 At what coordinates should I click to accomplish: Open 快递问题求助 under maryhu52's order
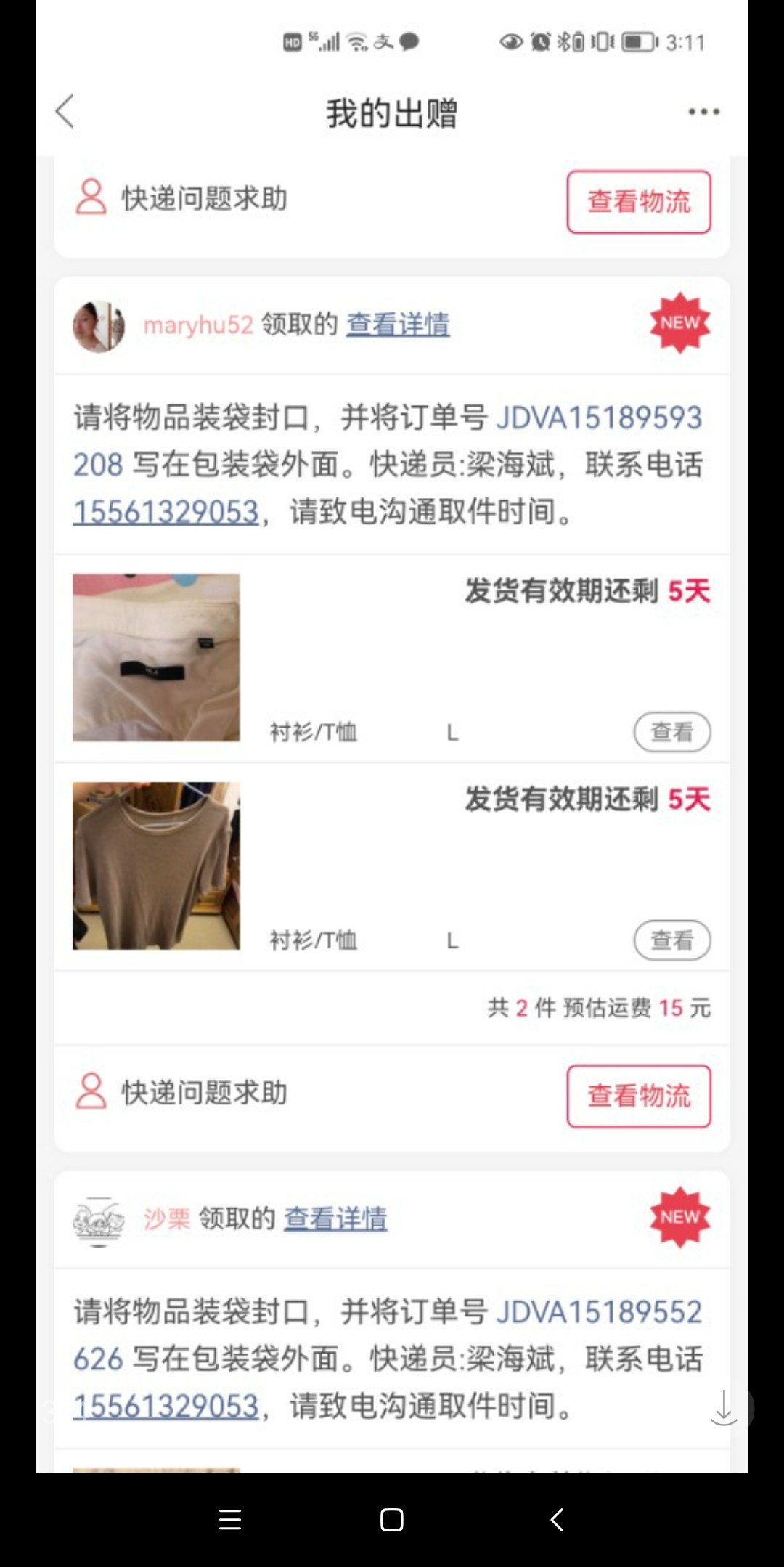tap(183, 1093)
